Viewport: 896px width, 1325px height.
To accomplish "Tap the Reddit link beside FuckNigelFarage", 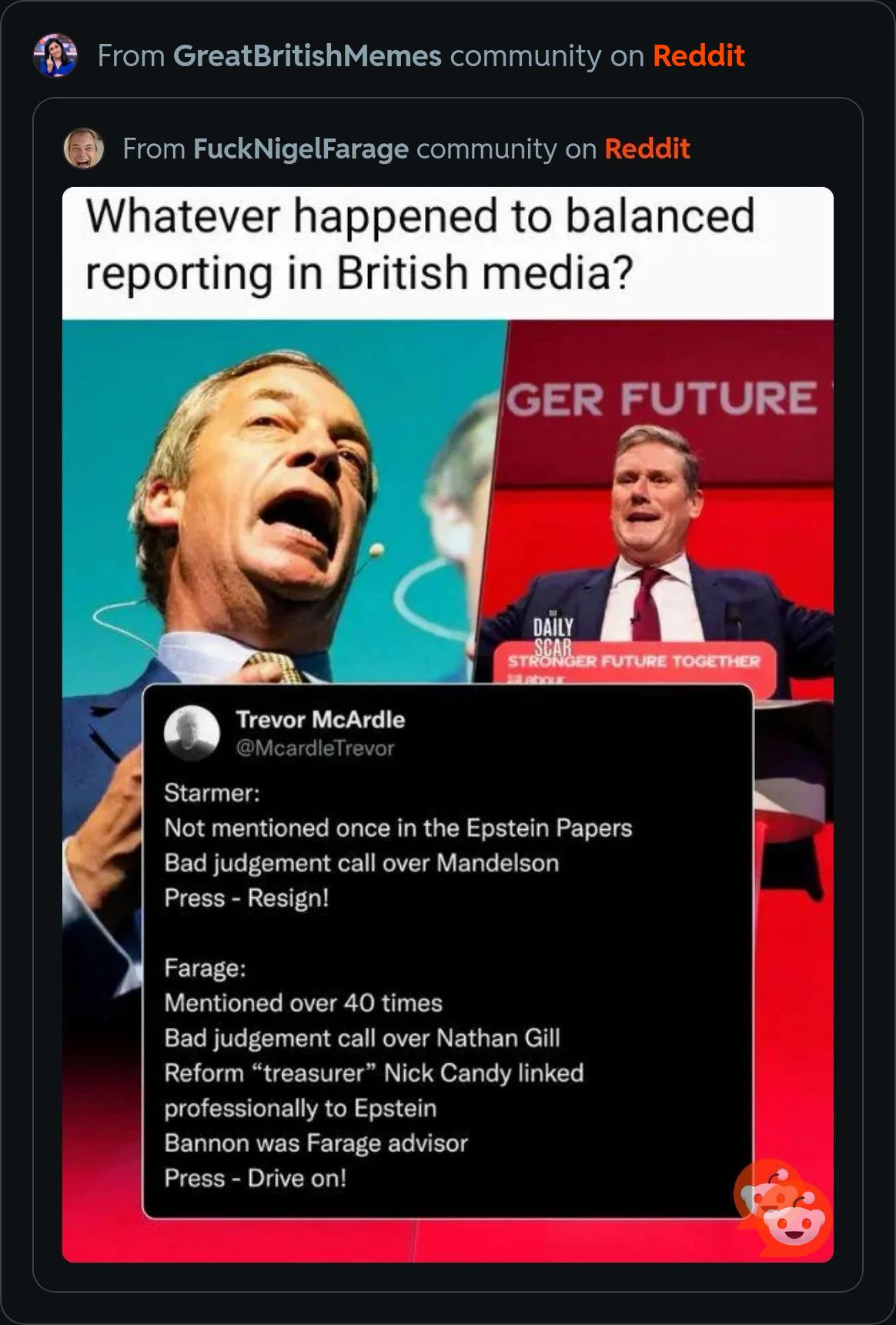I will pyautogui.click(x=647, y=149).
